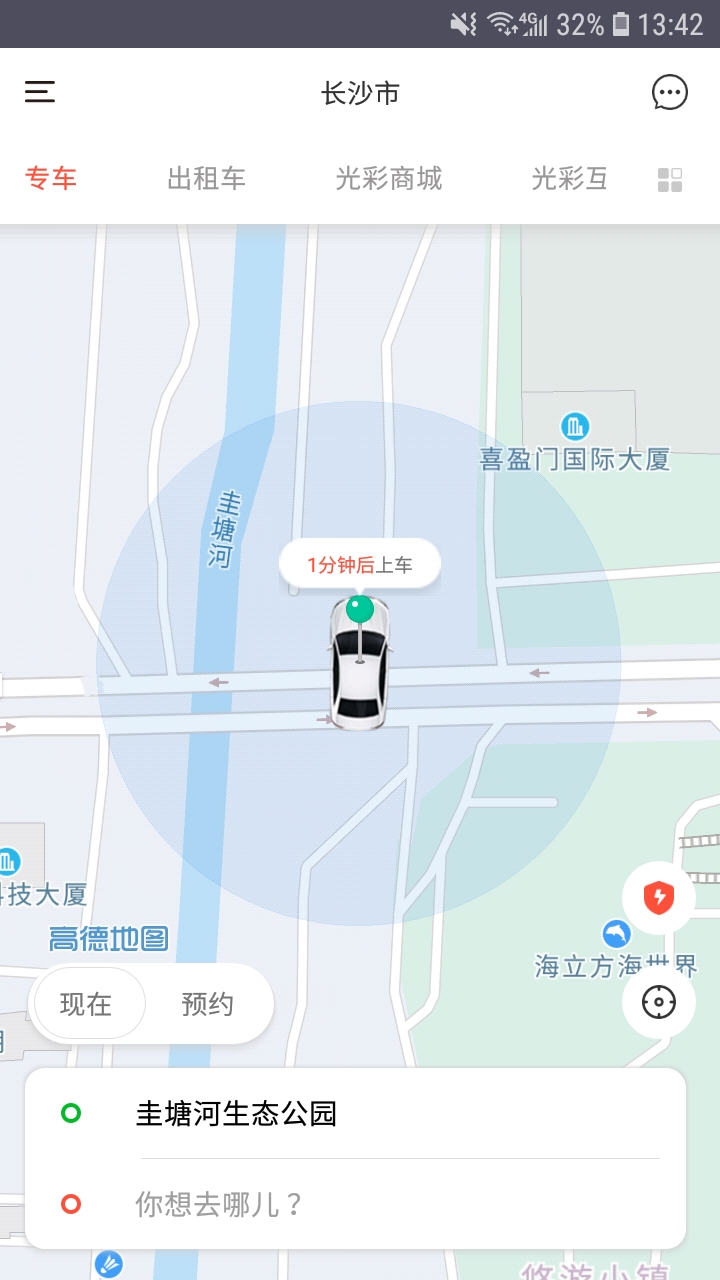
Task: Open the hamburger side menu
Action: click(40, 93)
